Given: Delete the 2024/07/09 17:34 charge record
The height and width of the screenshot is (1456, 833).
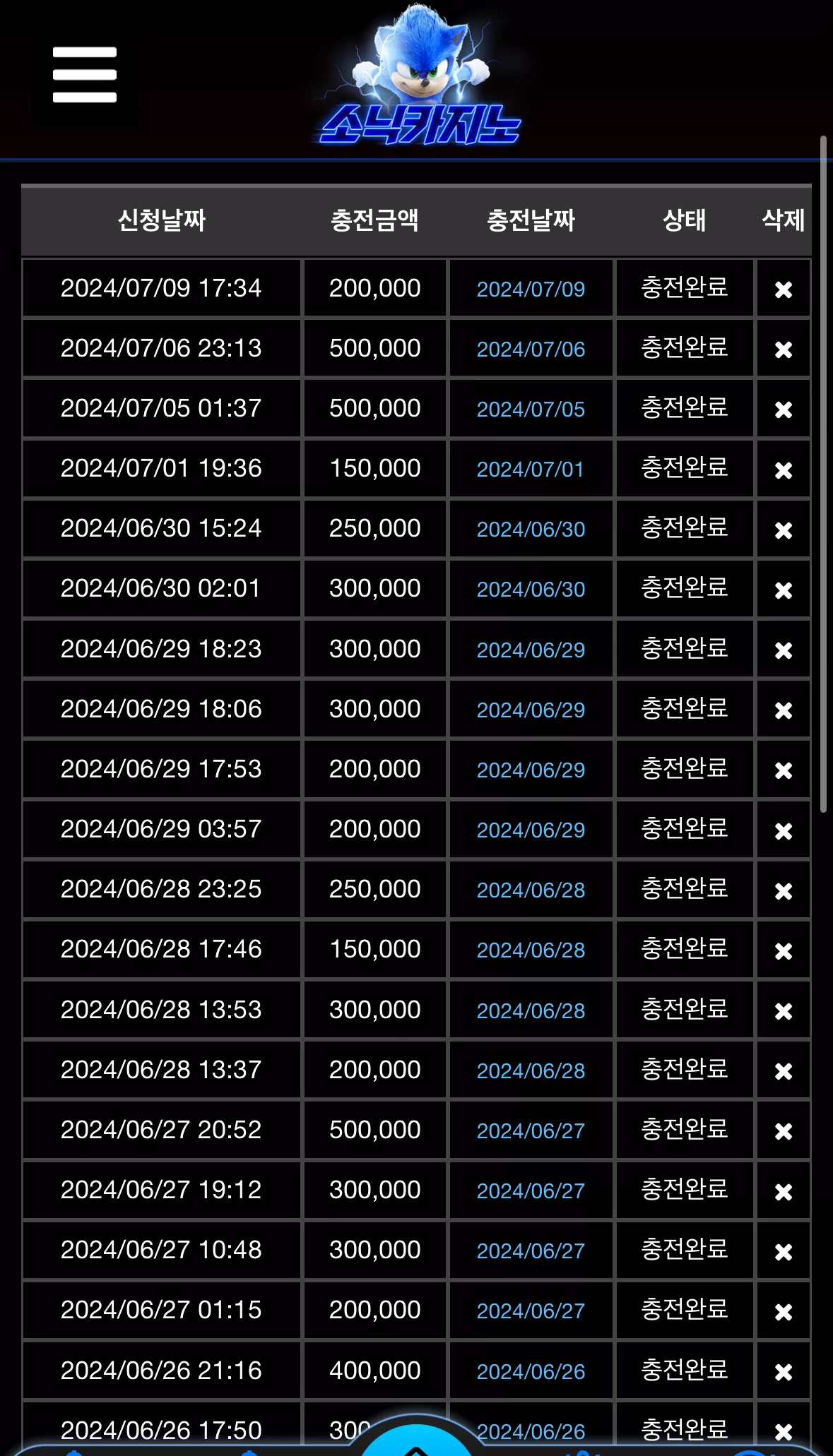Looking at the screenshot, I should [783, 290].
